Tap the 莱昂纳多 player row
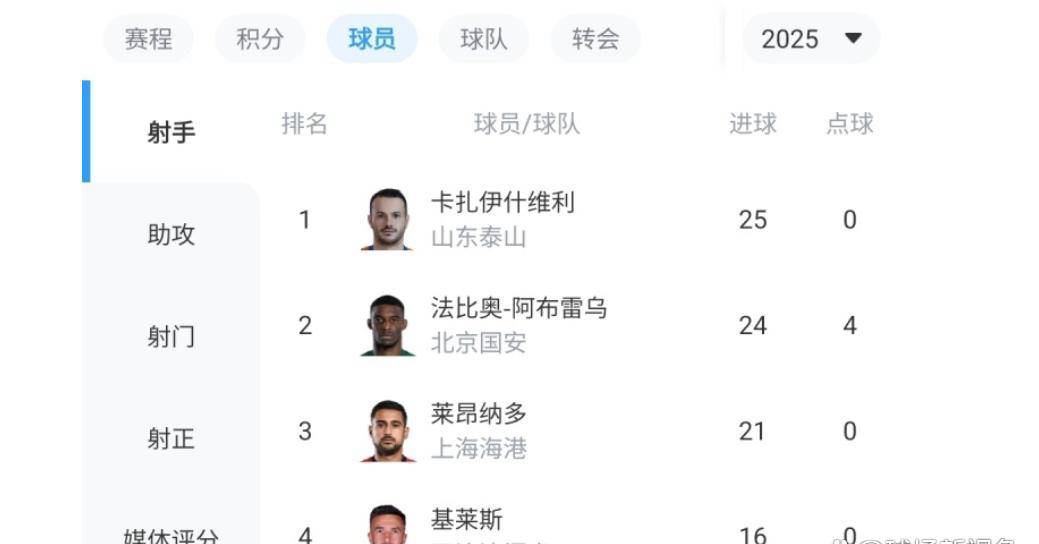1039x544 pixels. tap(479, 431)
